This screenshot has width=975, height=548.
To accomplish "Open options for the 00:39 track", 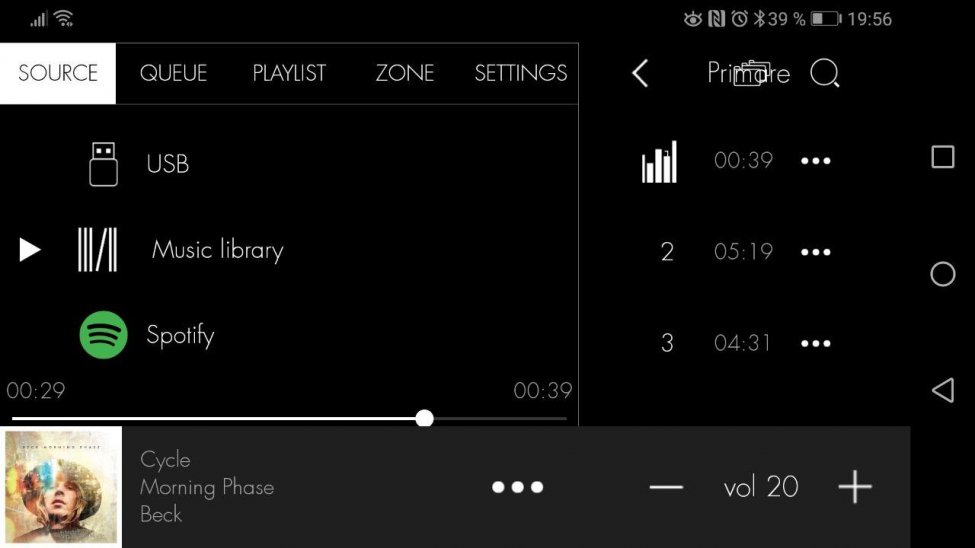I will pyautogui.click(x=815, y=161).
